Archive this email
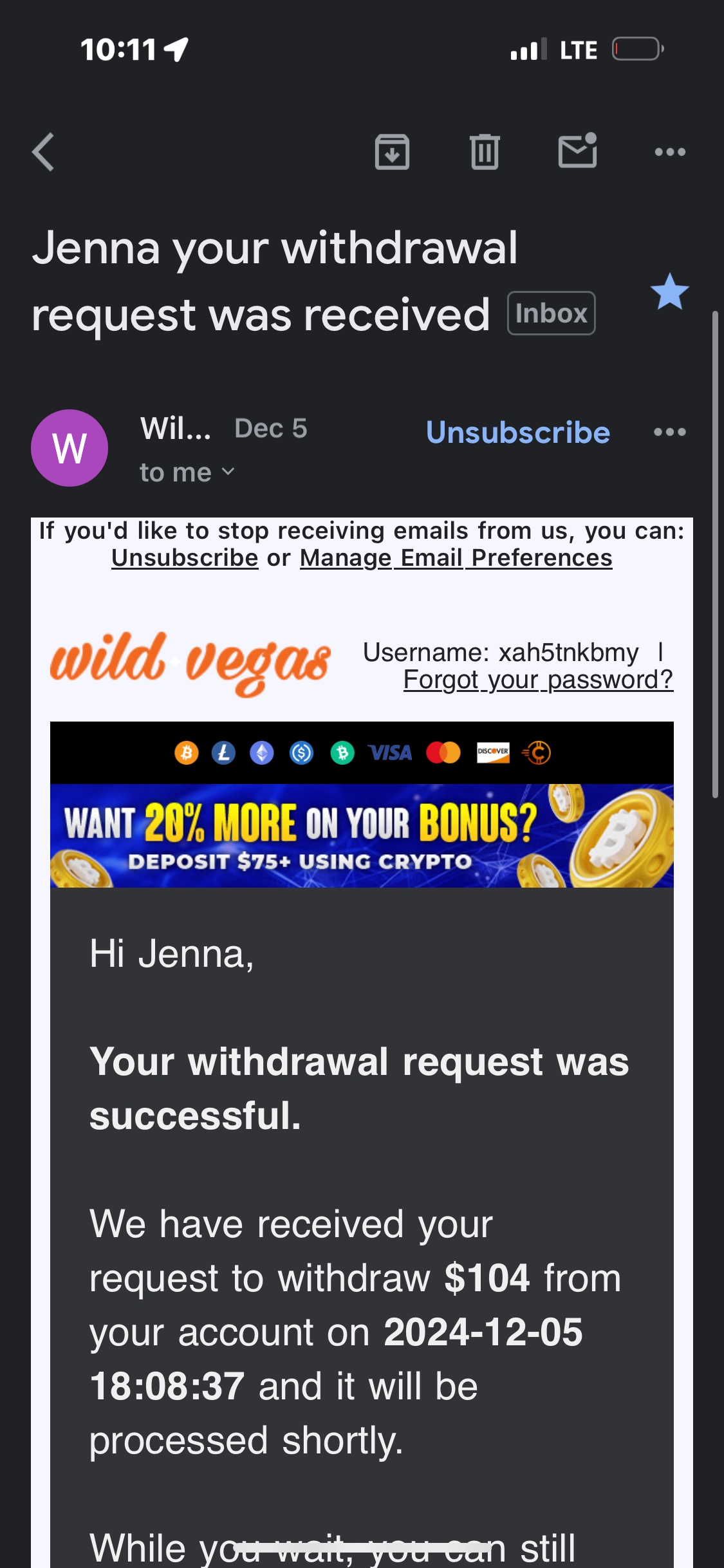This screenshot has height=1568, width=724. (x=392, y=153)
